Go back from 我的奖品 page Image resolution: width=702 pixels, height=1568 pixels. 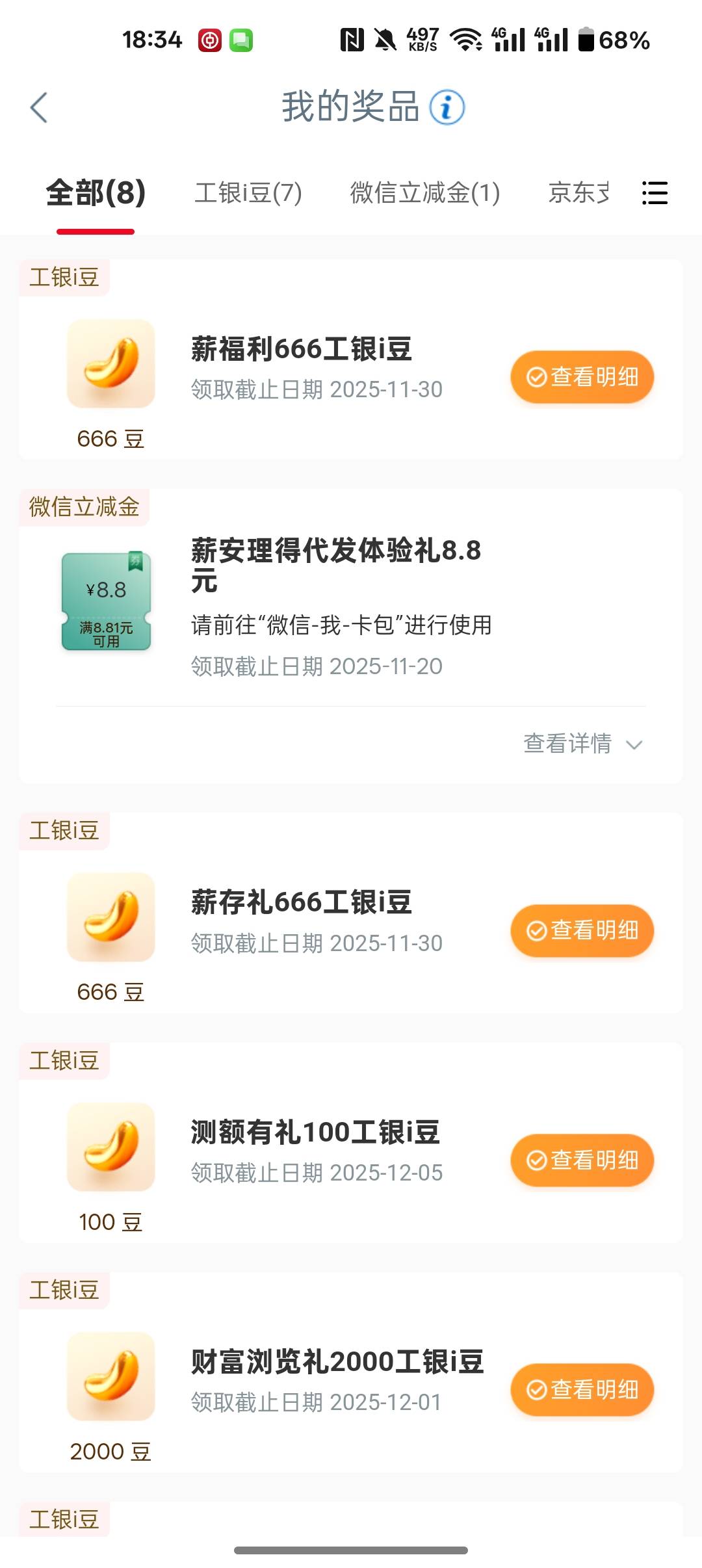tap(39, 107)
